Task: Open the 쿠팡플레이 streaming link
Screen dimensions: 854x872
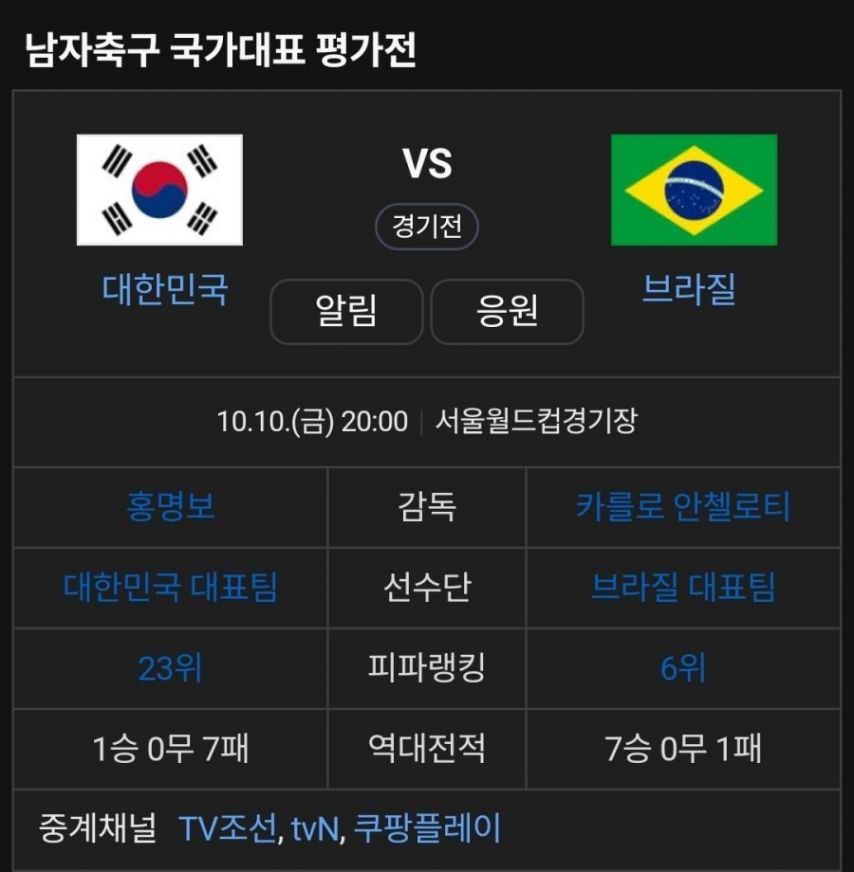Action: tap(428, 828)
